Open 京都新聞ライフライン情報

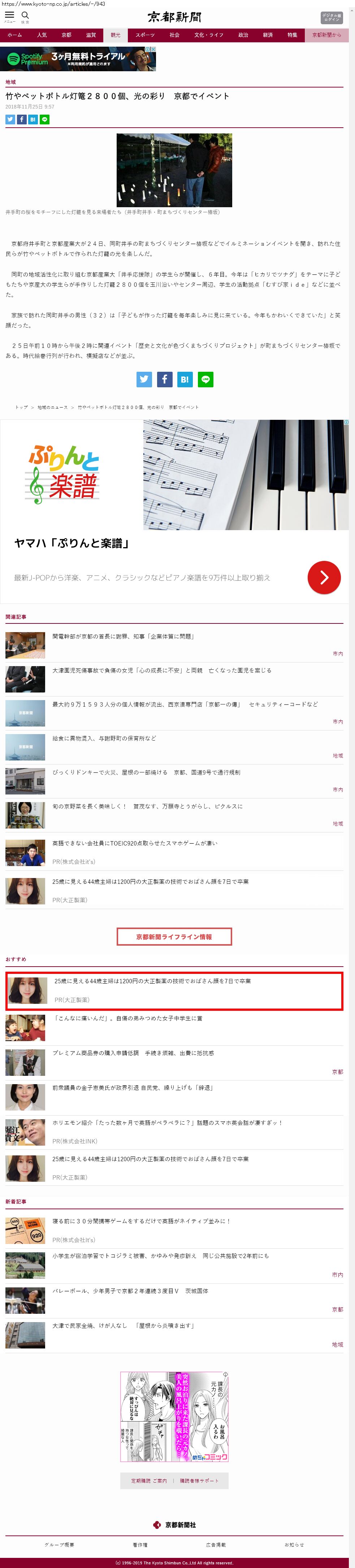[x=174, y=936]
